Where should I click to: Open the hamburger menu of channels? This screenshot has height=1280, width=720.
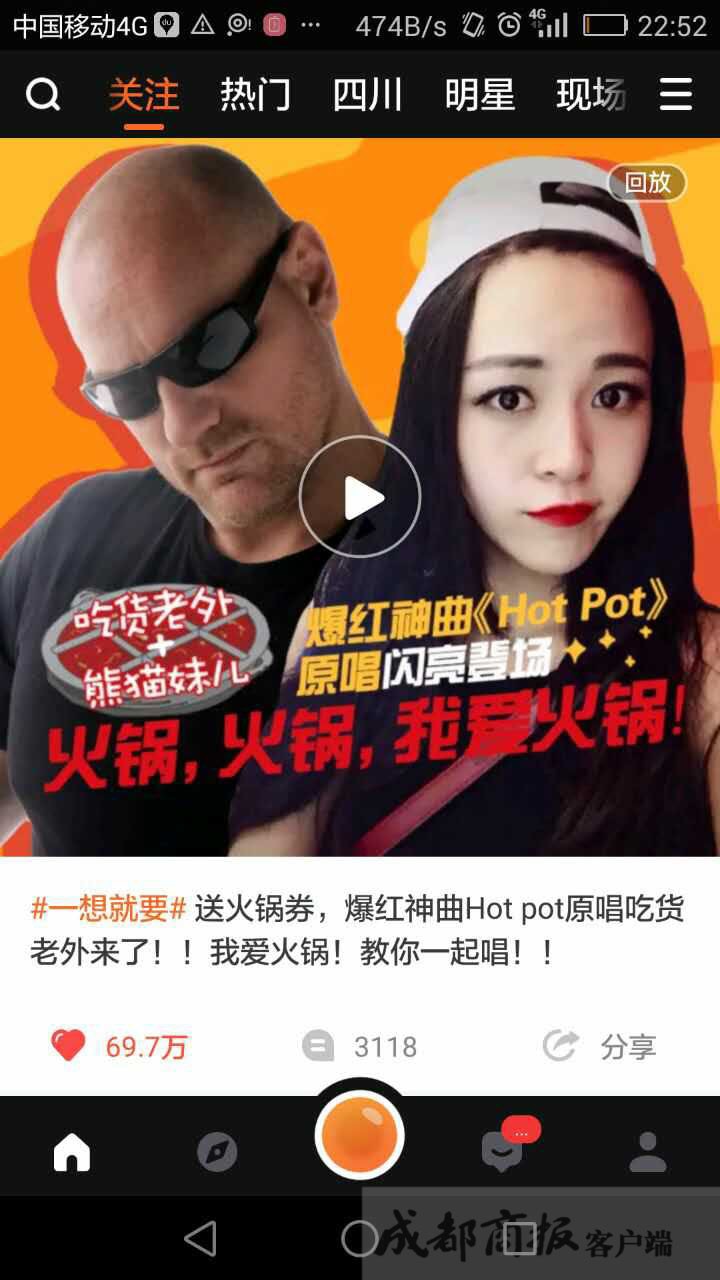pyautogui.click(x=676, y=96)
